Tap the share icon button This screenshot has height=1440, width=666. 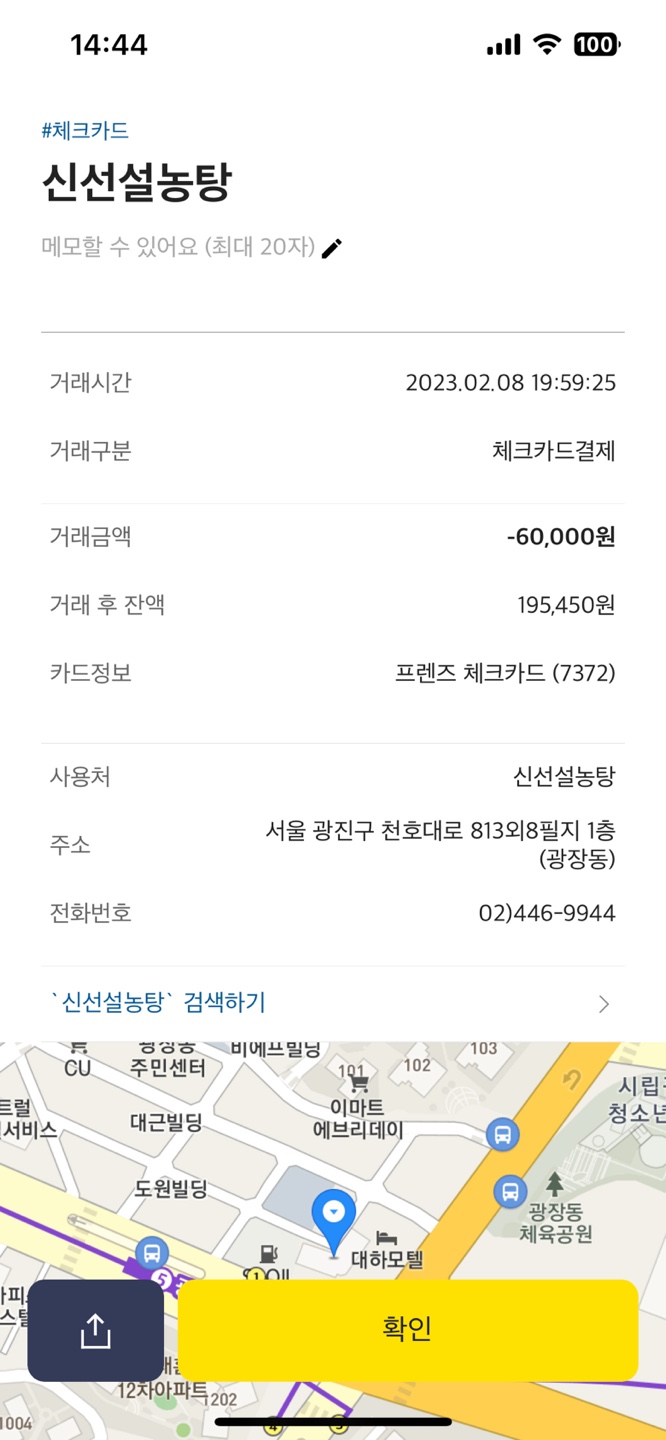[x=95, y=1331]
